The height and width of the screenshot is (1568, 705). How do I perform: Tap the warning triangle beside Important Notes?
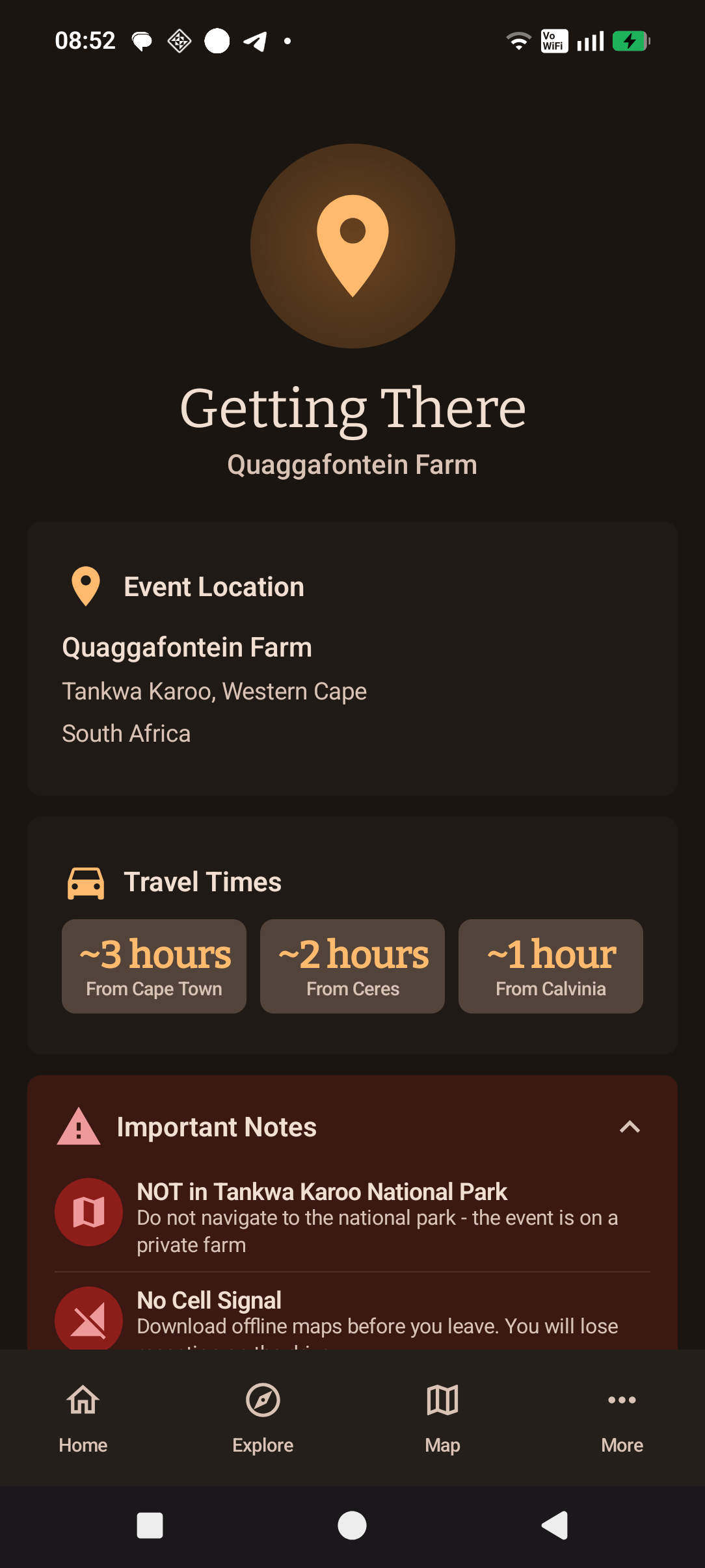click(78, 1127)
